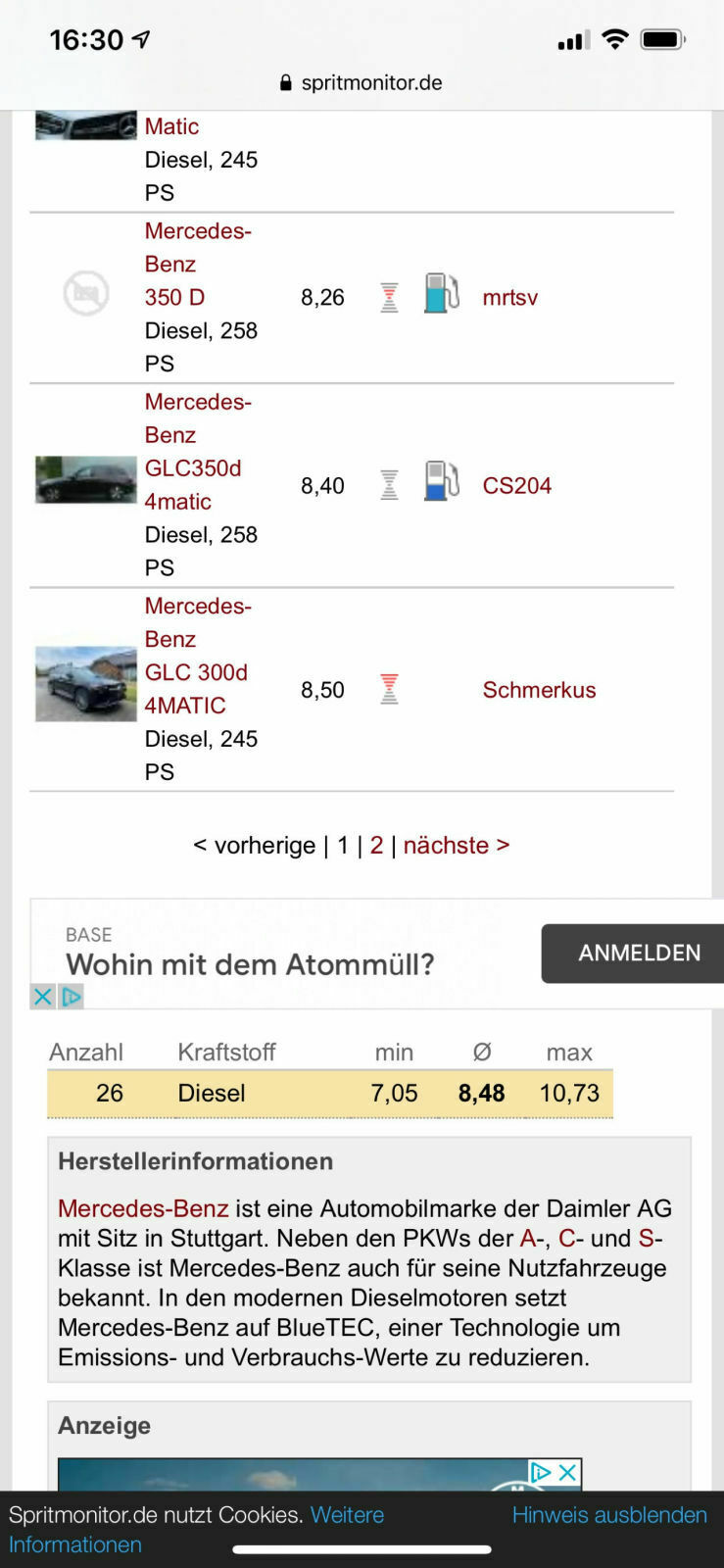Hide the cookie notice via Hinweis ausblenden

click(x=609, y=1515)
